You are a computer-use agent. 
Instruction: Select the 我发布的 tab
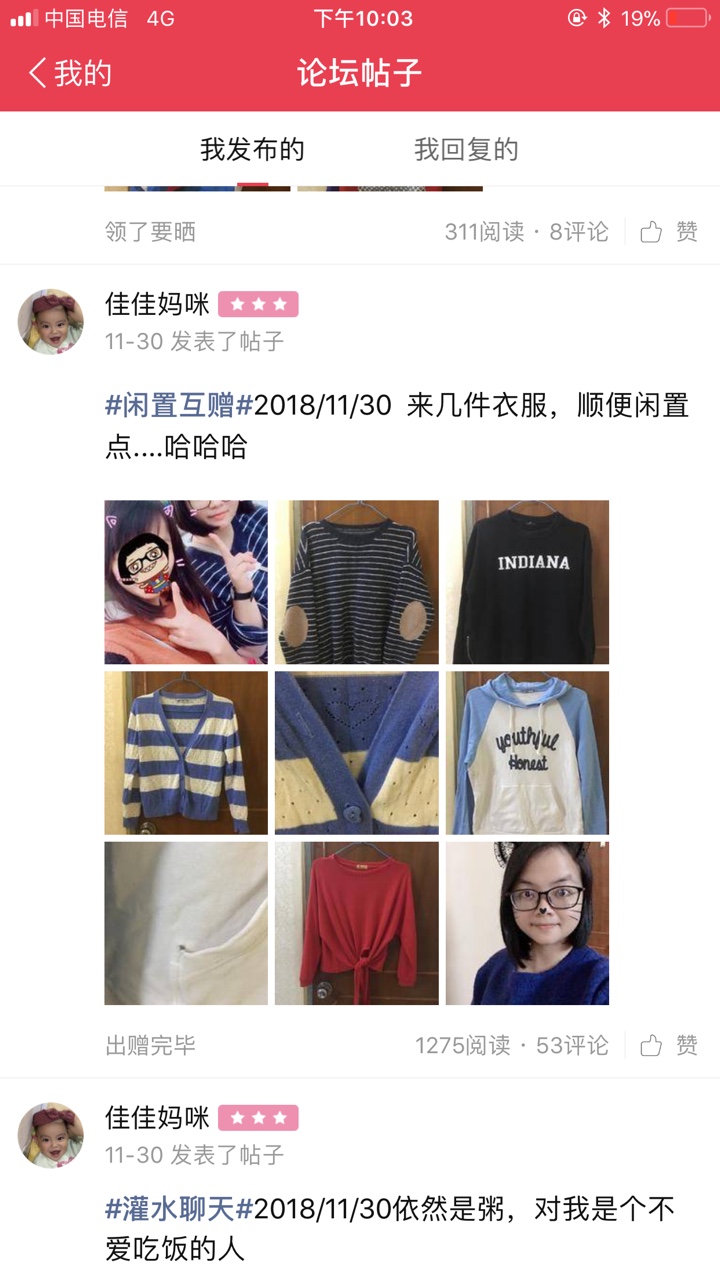[252, 150]
